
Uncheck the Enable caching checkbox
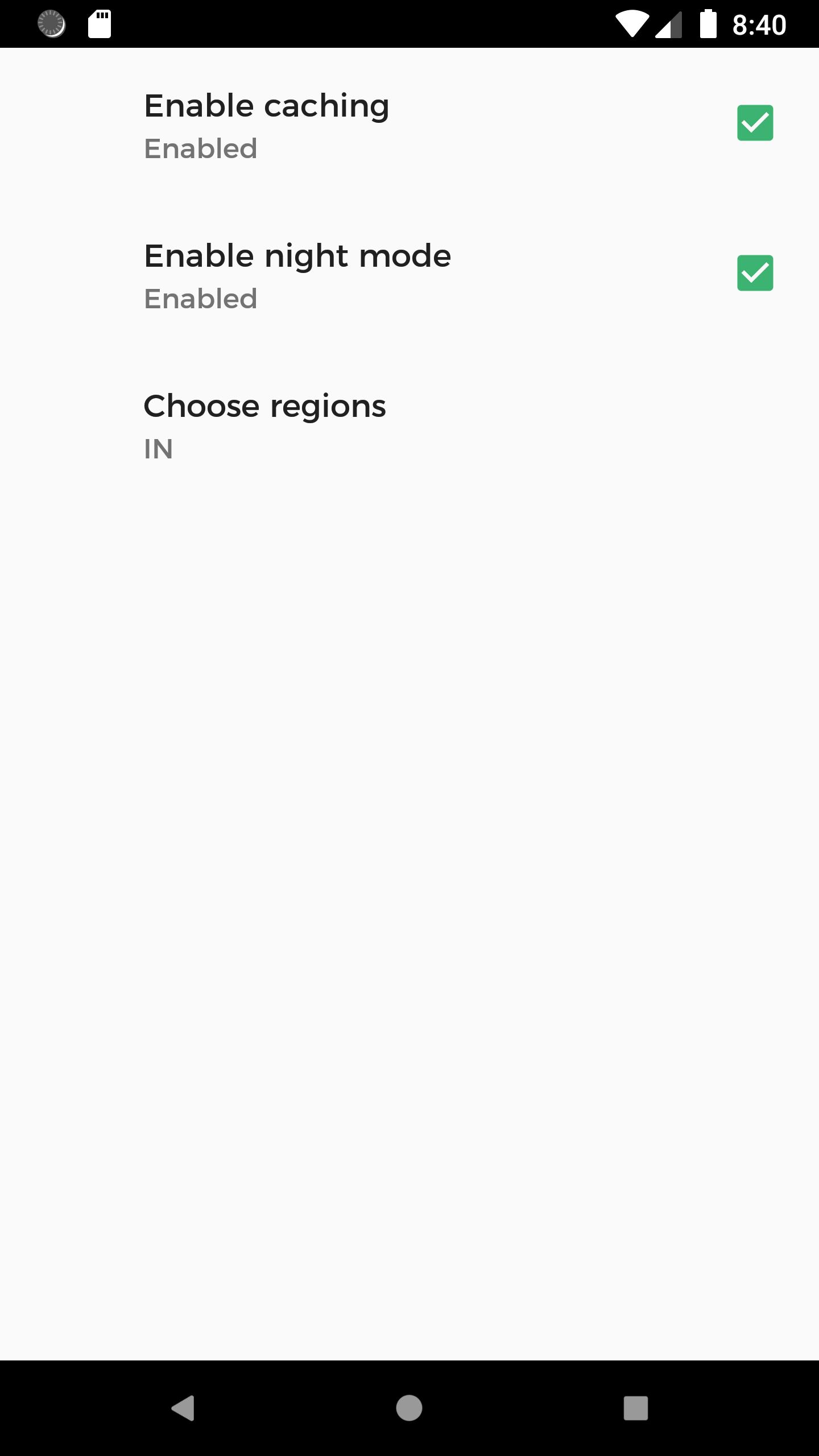(755, 123)
